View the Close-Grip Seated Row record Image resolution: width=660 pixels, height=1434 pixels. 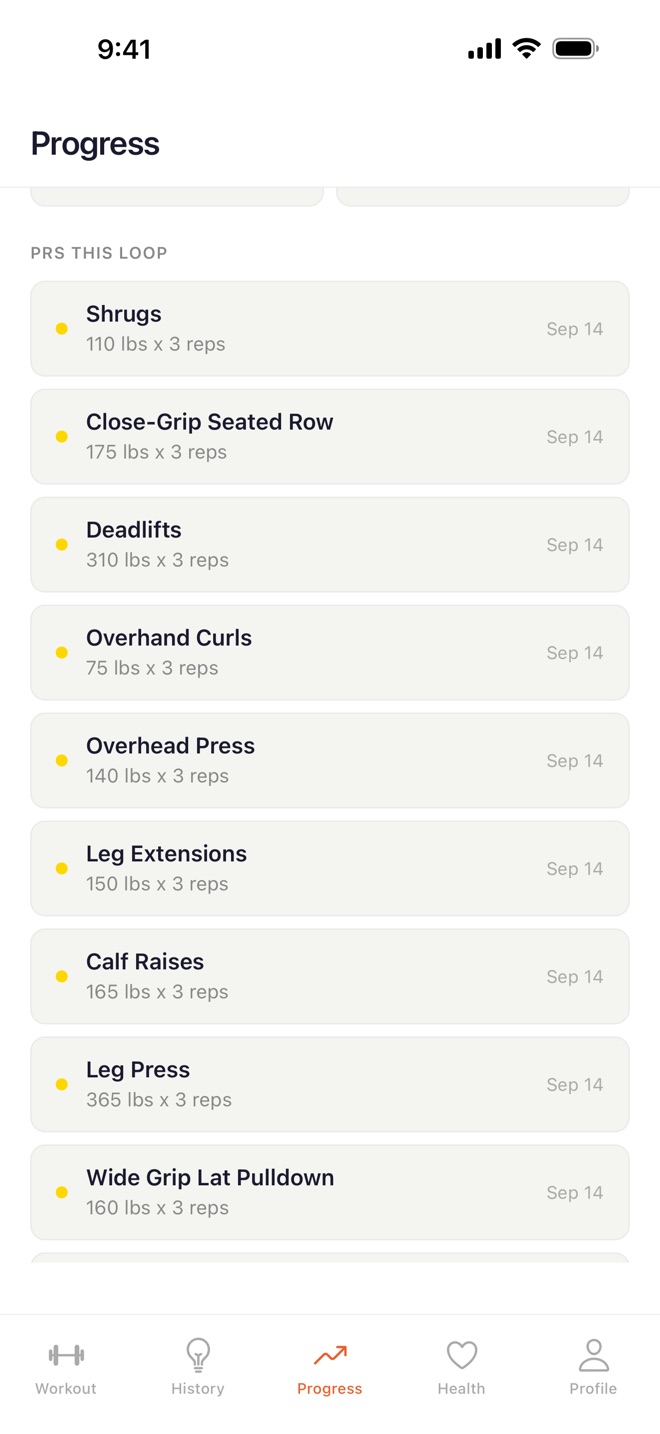(330, 437)
